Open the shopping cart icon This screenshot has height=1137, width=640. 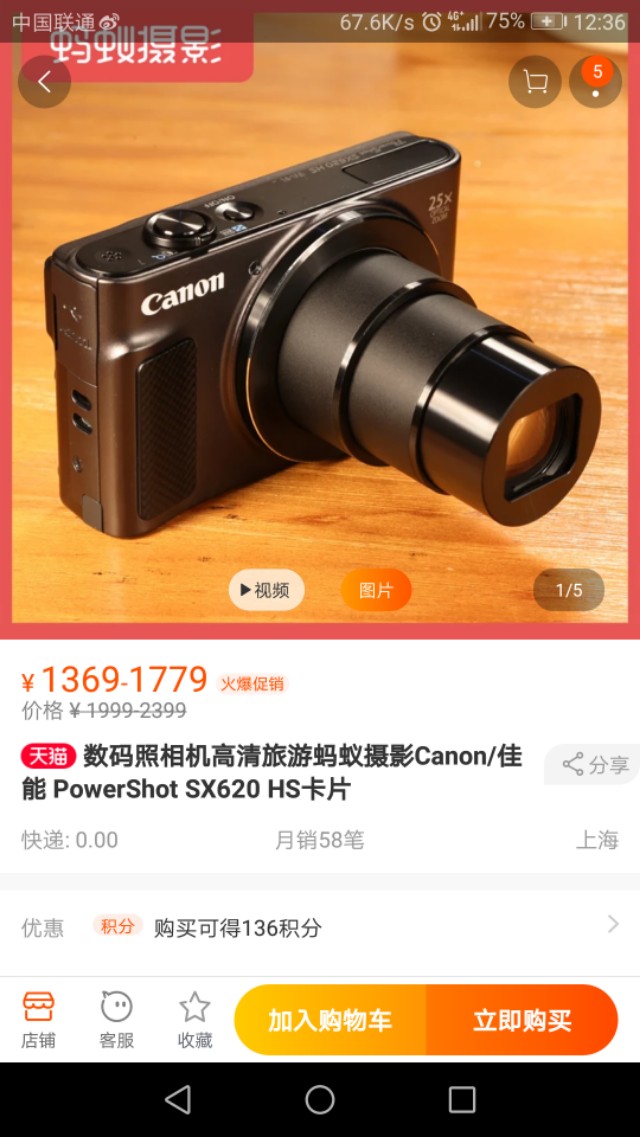click(535, 82)
